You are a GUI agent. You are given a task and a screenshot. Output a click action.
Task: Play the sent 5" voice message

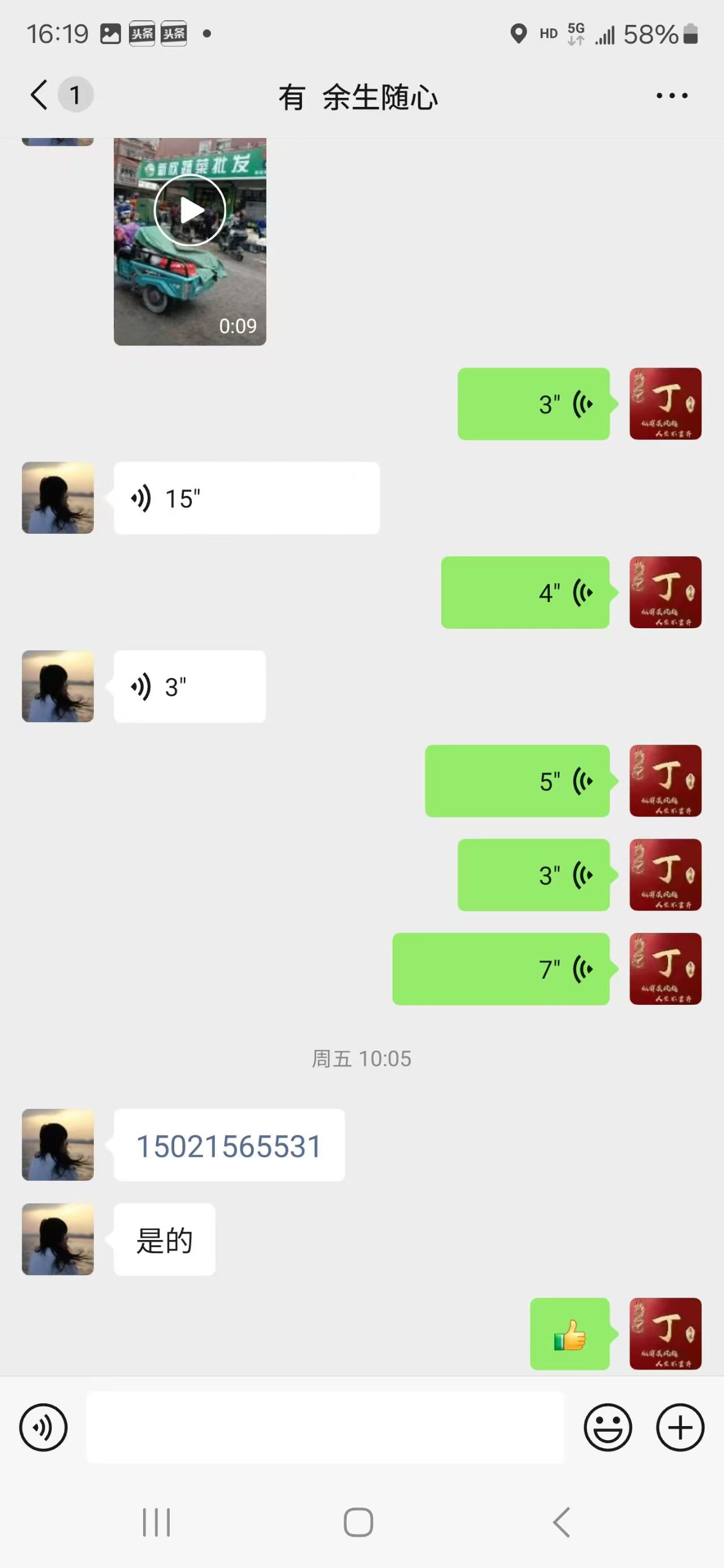click(x=517, y=781)
